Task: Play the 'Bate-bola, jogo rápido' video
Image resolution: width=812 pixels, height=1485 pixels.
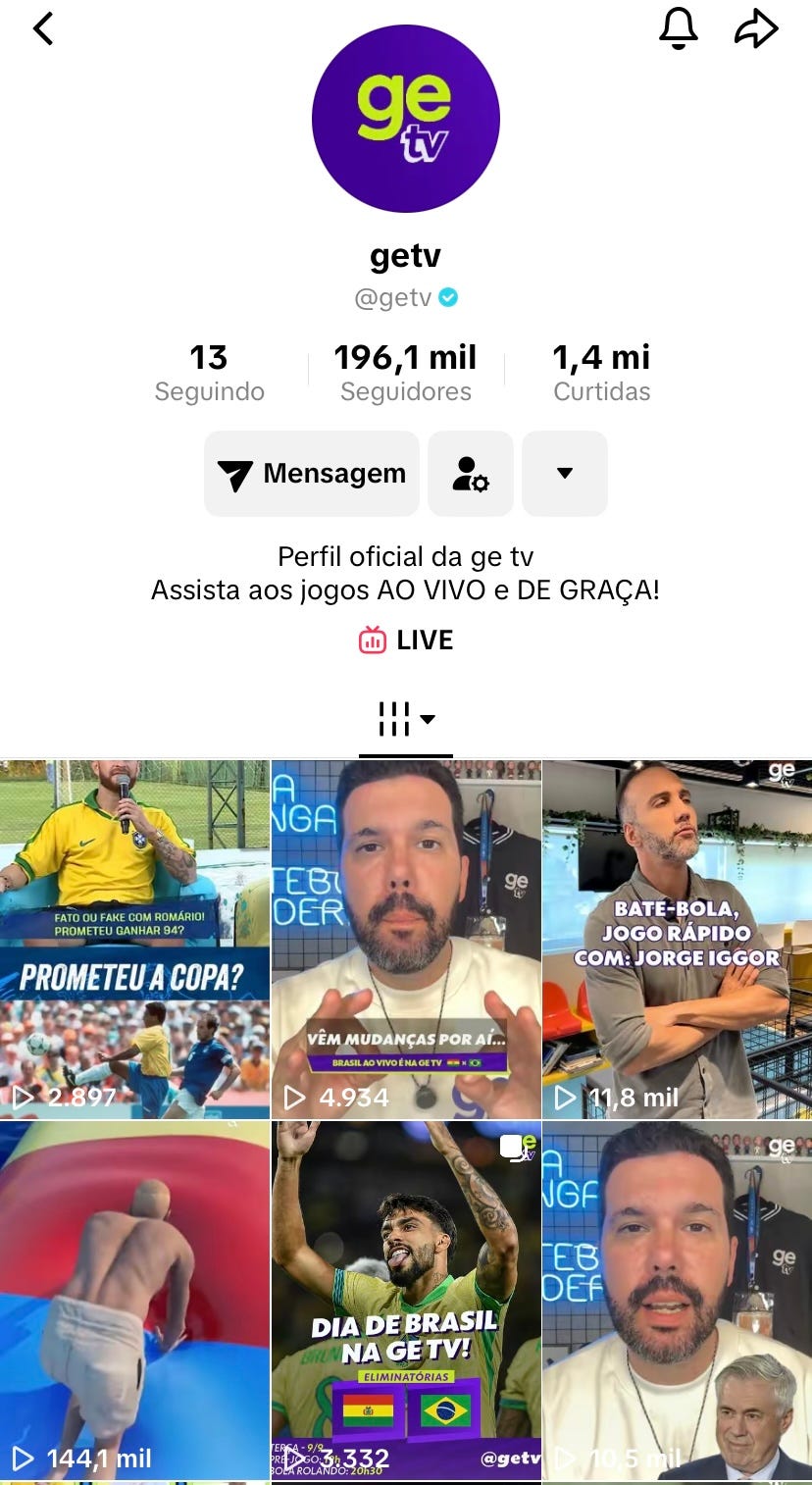Action: point(678,940)
